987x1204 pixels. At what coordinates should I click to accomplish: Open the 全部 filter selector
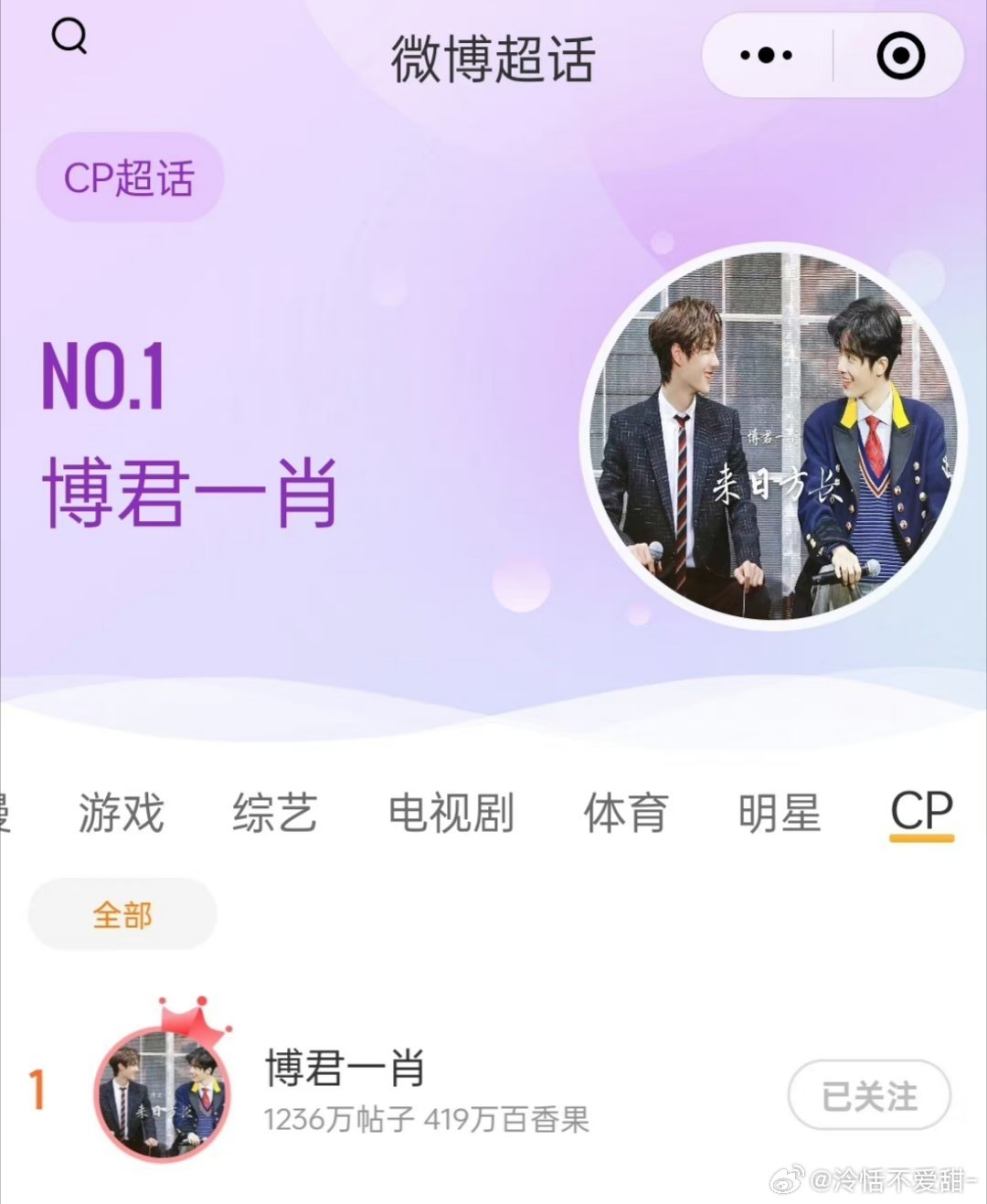tap(122, 912)
